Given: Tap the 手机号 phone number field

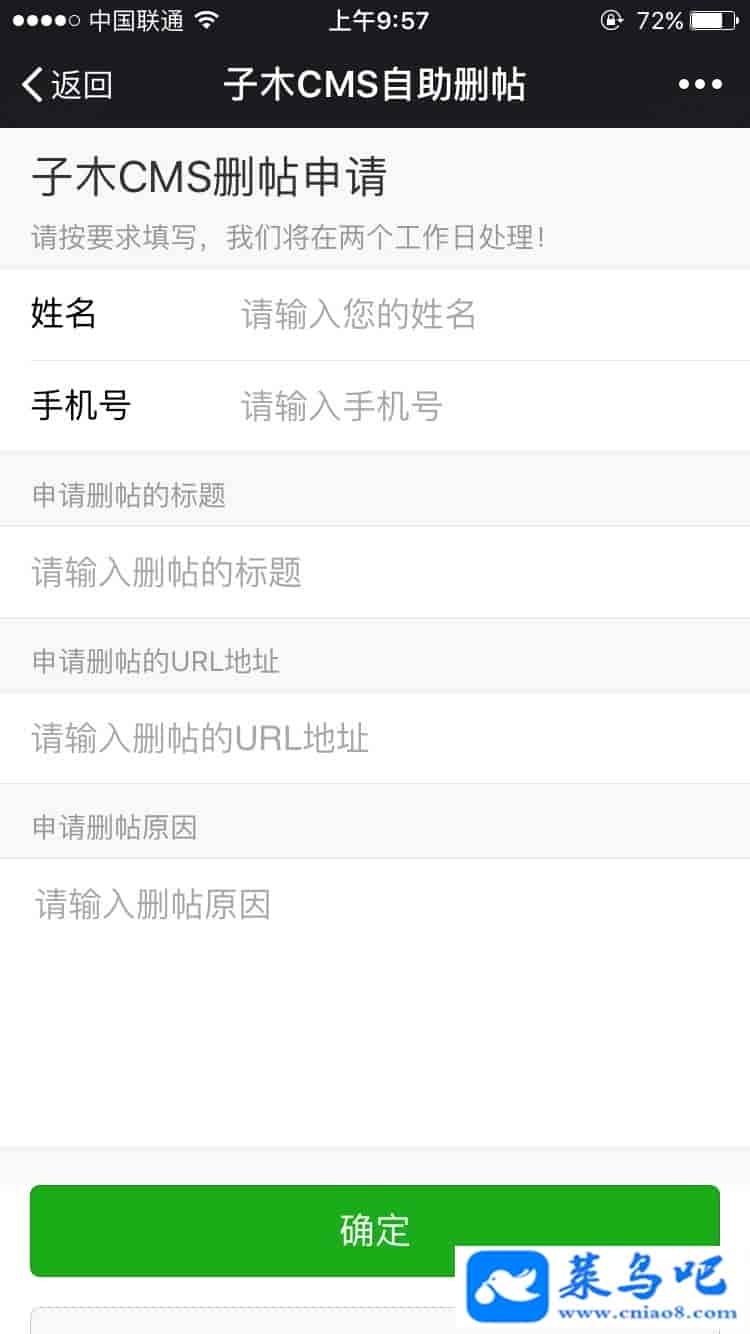Looking at the screenshot, I should (480, 407).
